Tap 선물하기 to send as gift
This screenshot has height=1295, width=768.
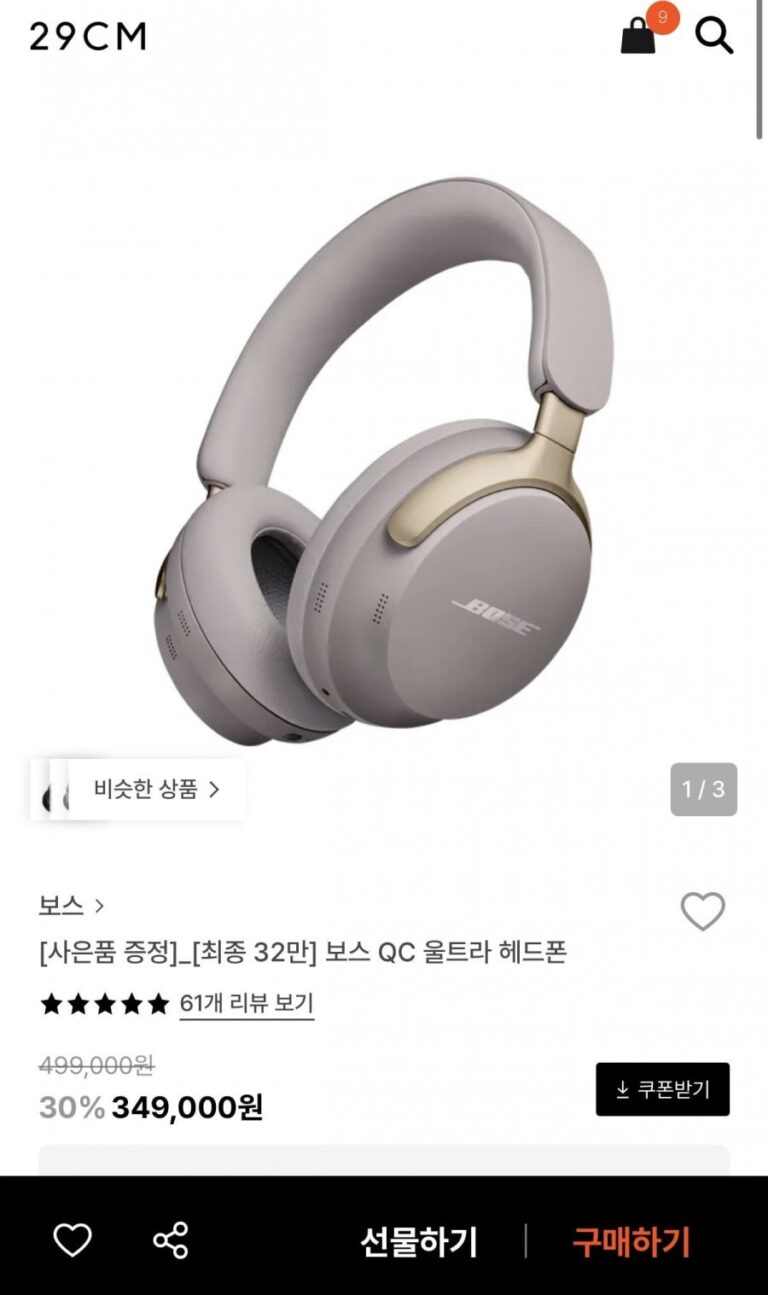coord(419,1242)
